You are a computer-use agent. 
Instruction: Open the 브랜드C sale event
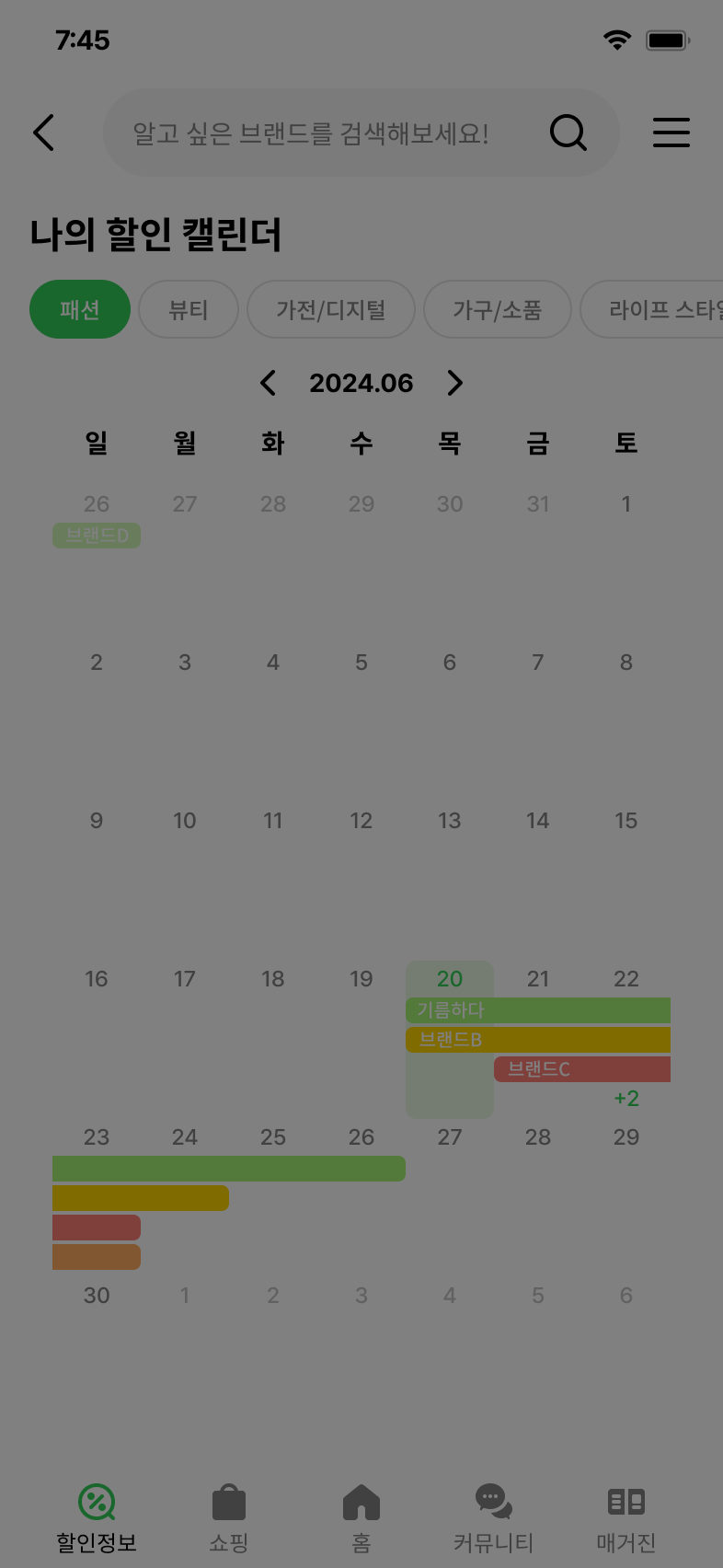coord(581,1069)
